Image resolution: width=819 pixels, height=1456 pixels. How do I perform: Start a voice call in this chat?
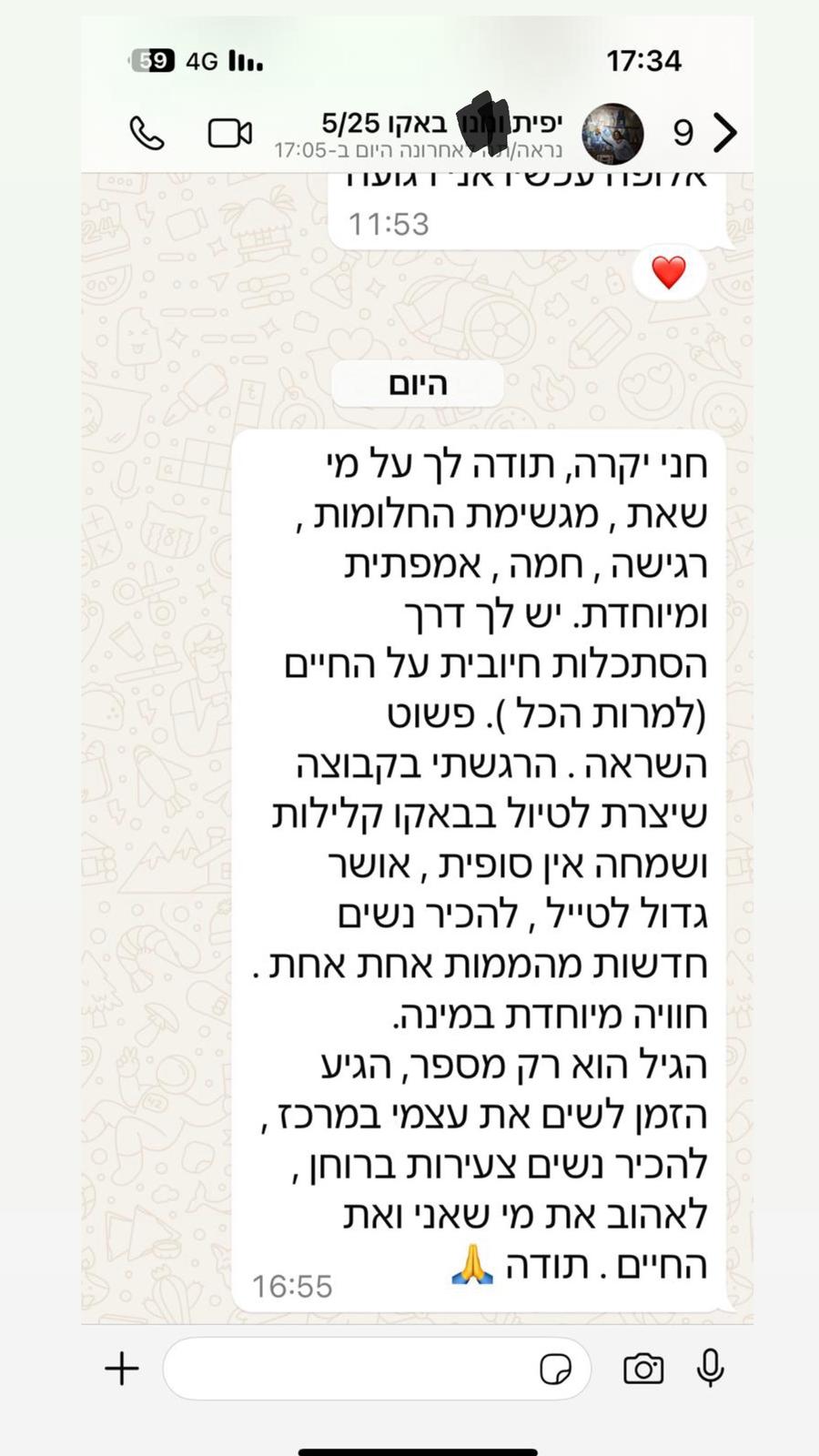(147, 133)
